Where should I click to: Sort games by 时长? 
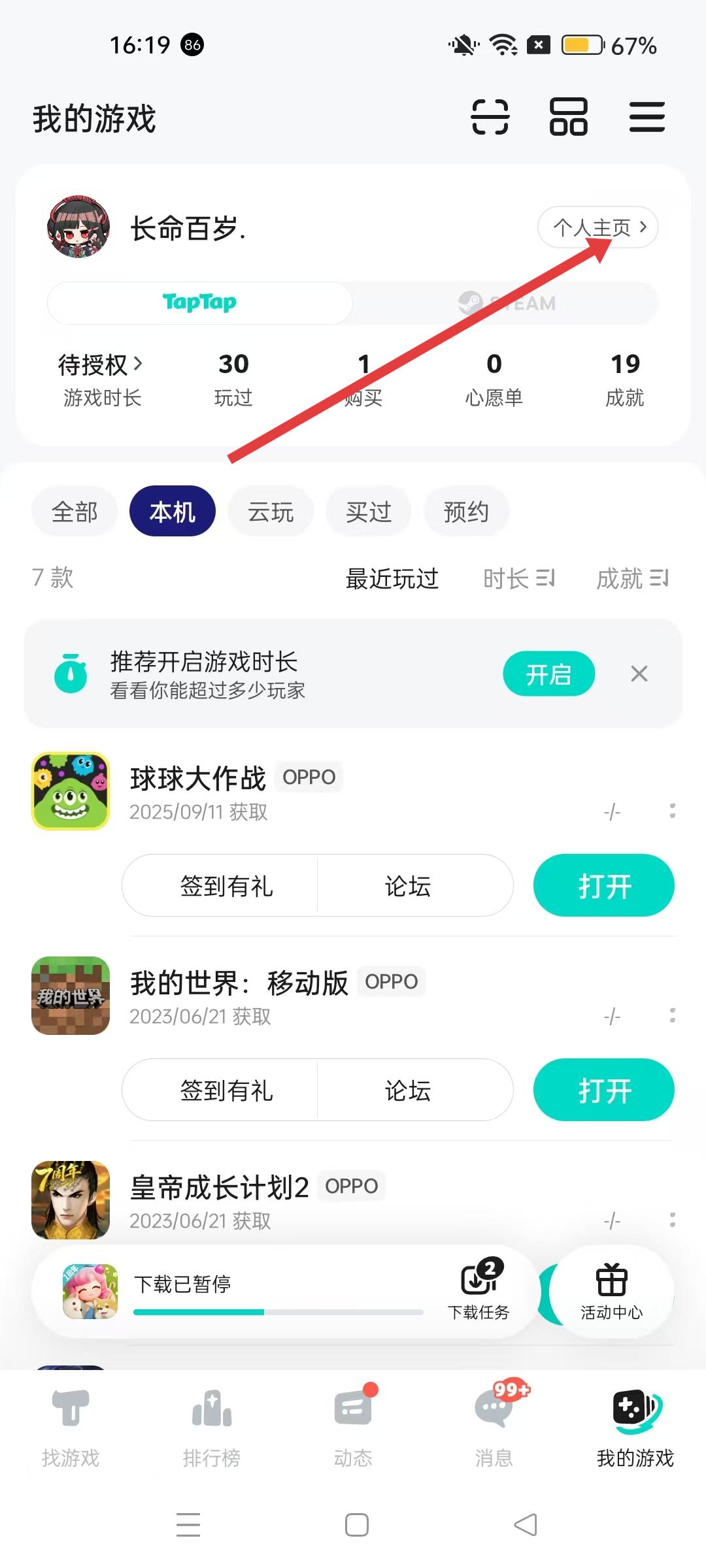[519, 578]
